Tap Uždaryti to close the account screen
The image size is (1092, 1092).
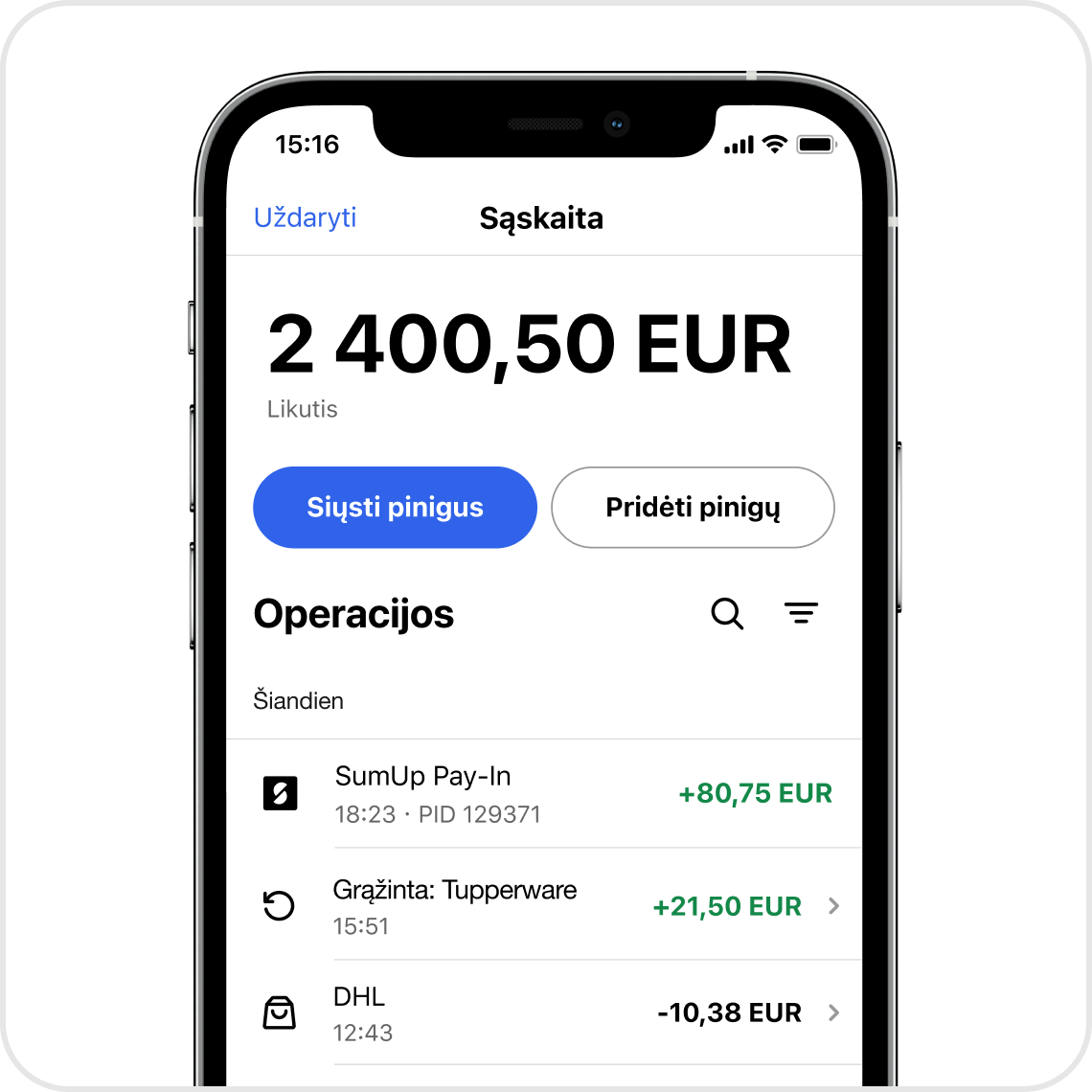pos(305,217)
